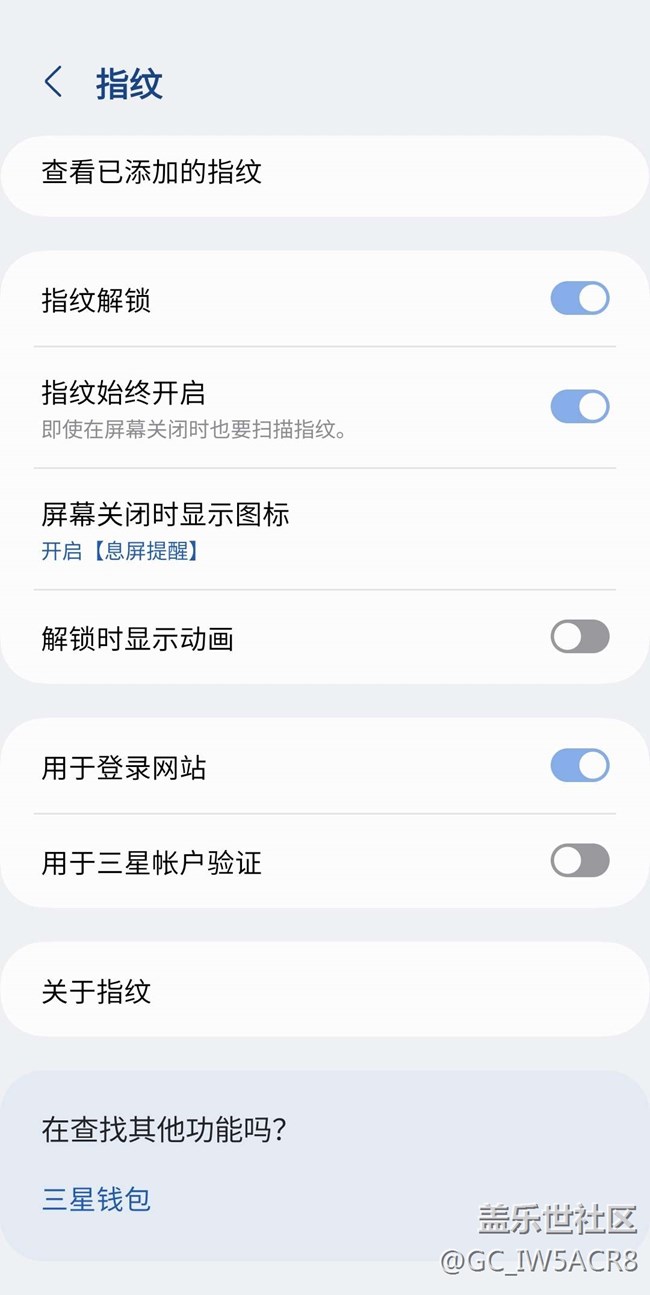Viewport: 650px width, 1295px height.
Task: Disable 指纹始终开启
Action: pos(579,407)
